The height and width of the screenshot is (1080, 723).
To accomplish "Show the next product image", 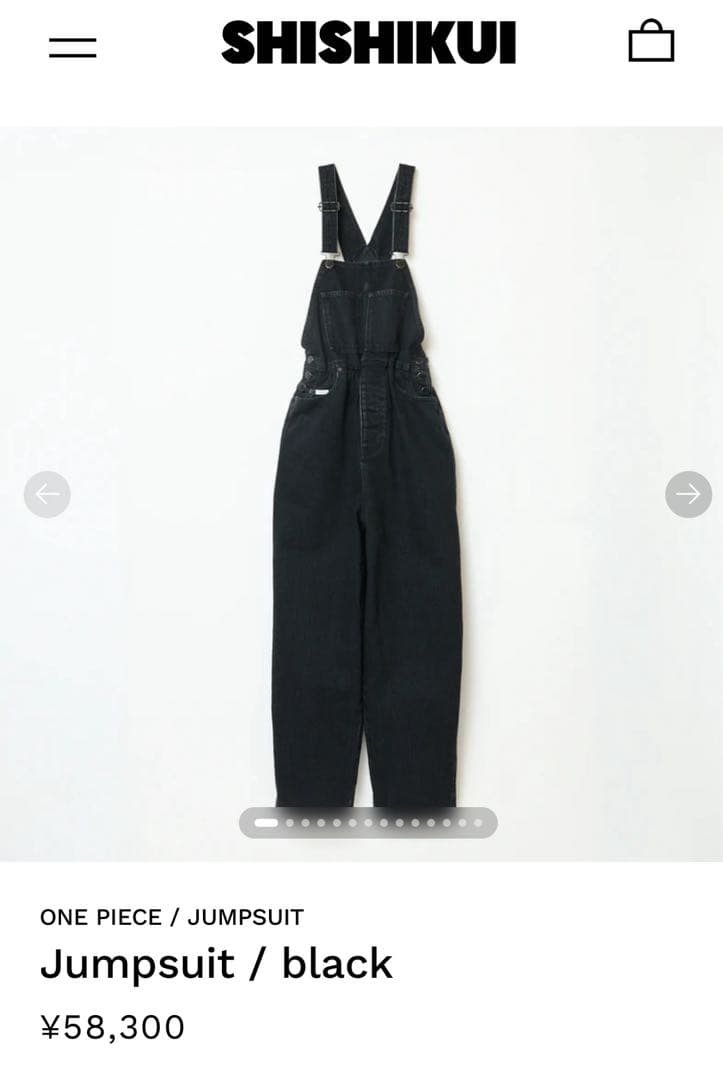I will point(688,494).
